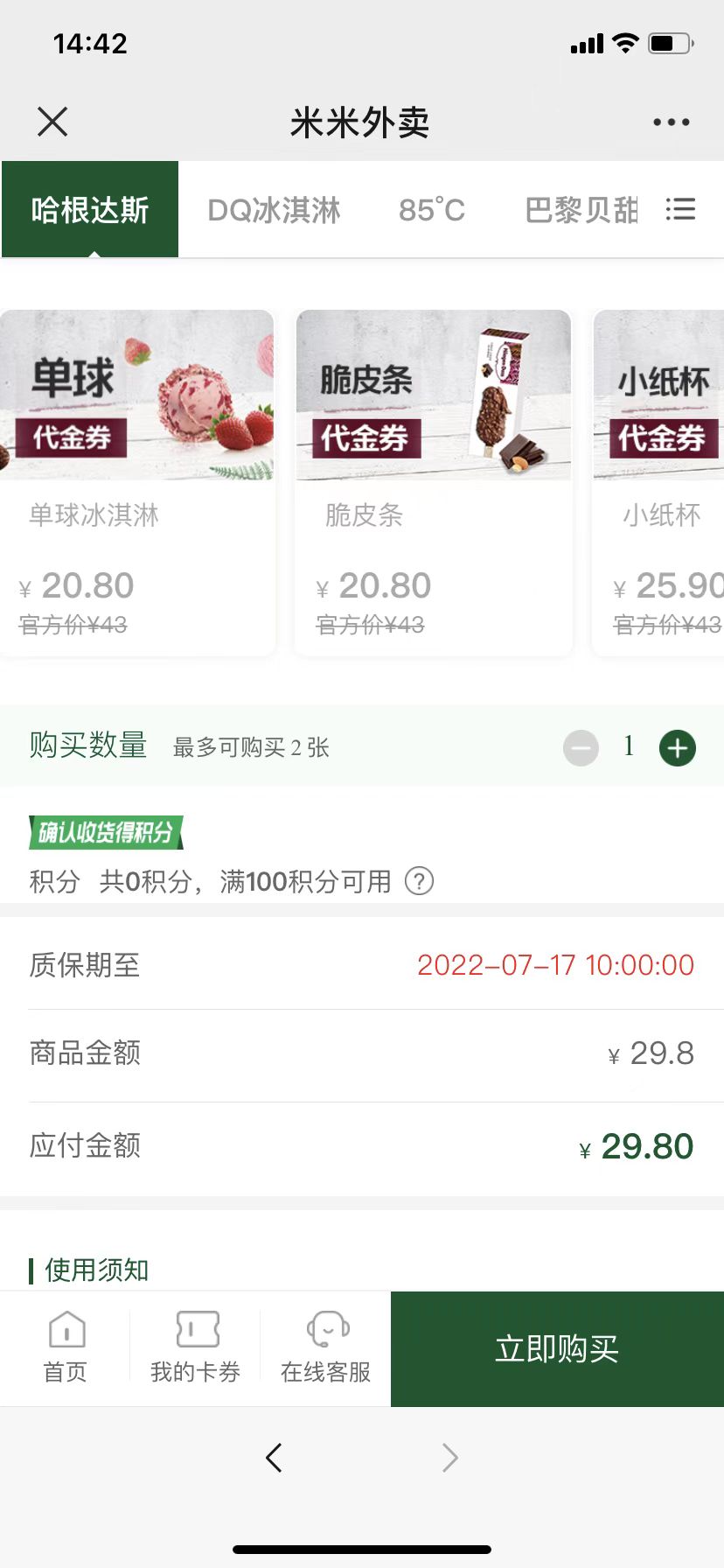Contact 在线客服 support
The image size is (724, 1568).
point(326,1347)
